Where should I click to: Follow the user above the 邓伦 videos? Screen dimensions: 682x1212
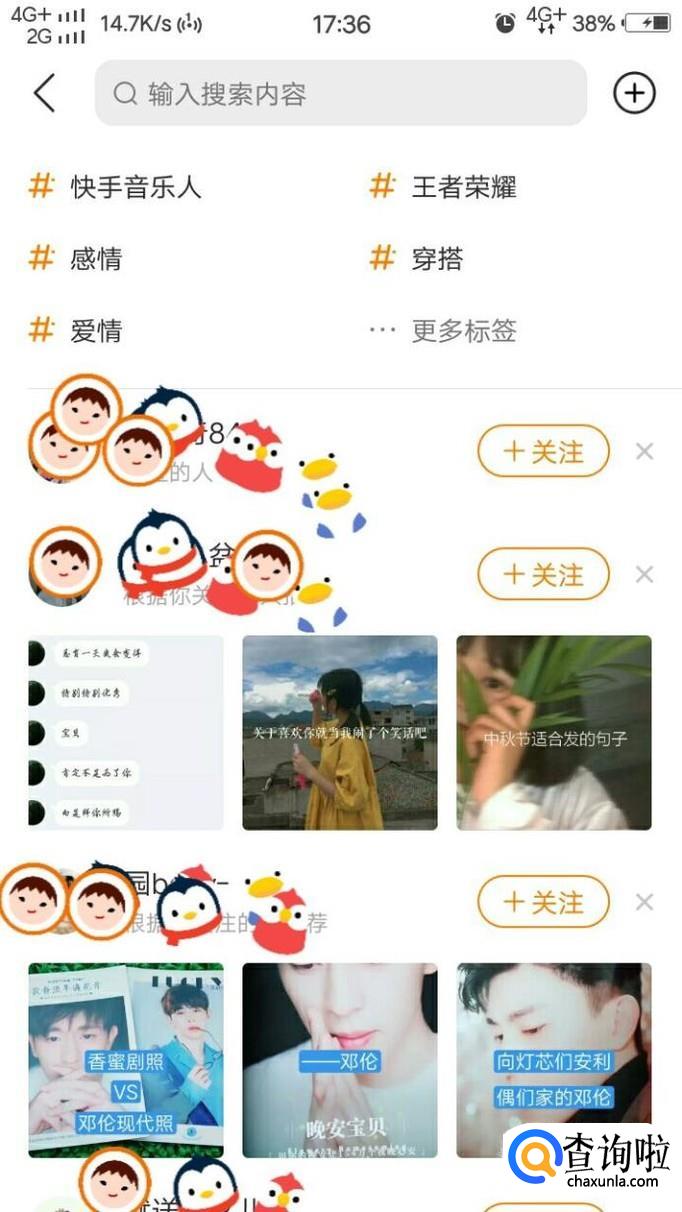click(x=543, y=902)
